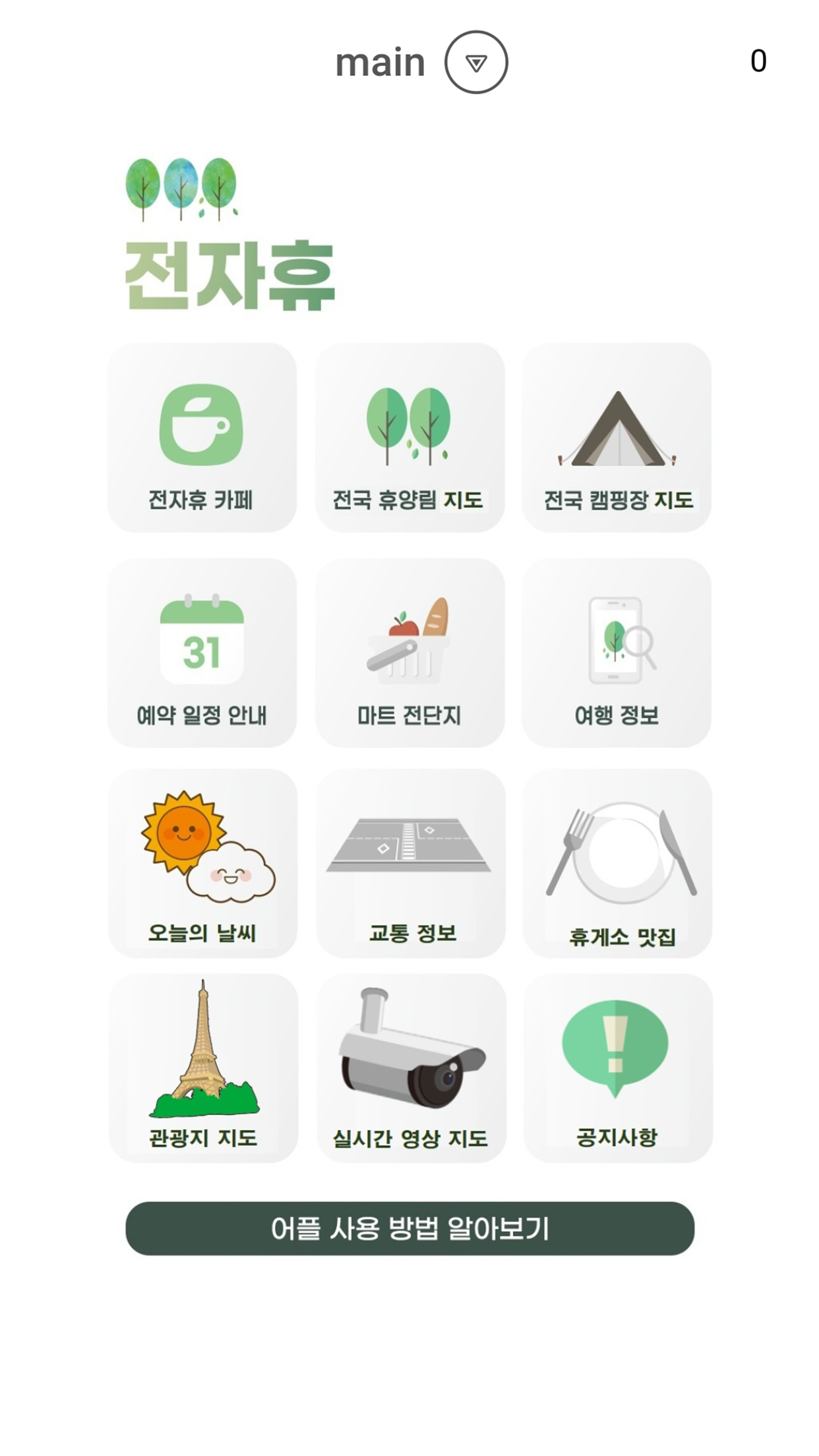Viewport: 819px width, 1456px height.
Task: Expand the dropdown next to main title
Action: click(476, 61)
